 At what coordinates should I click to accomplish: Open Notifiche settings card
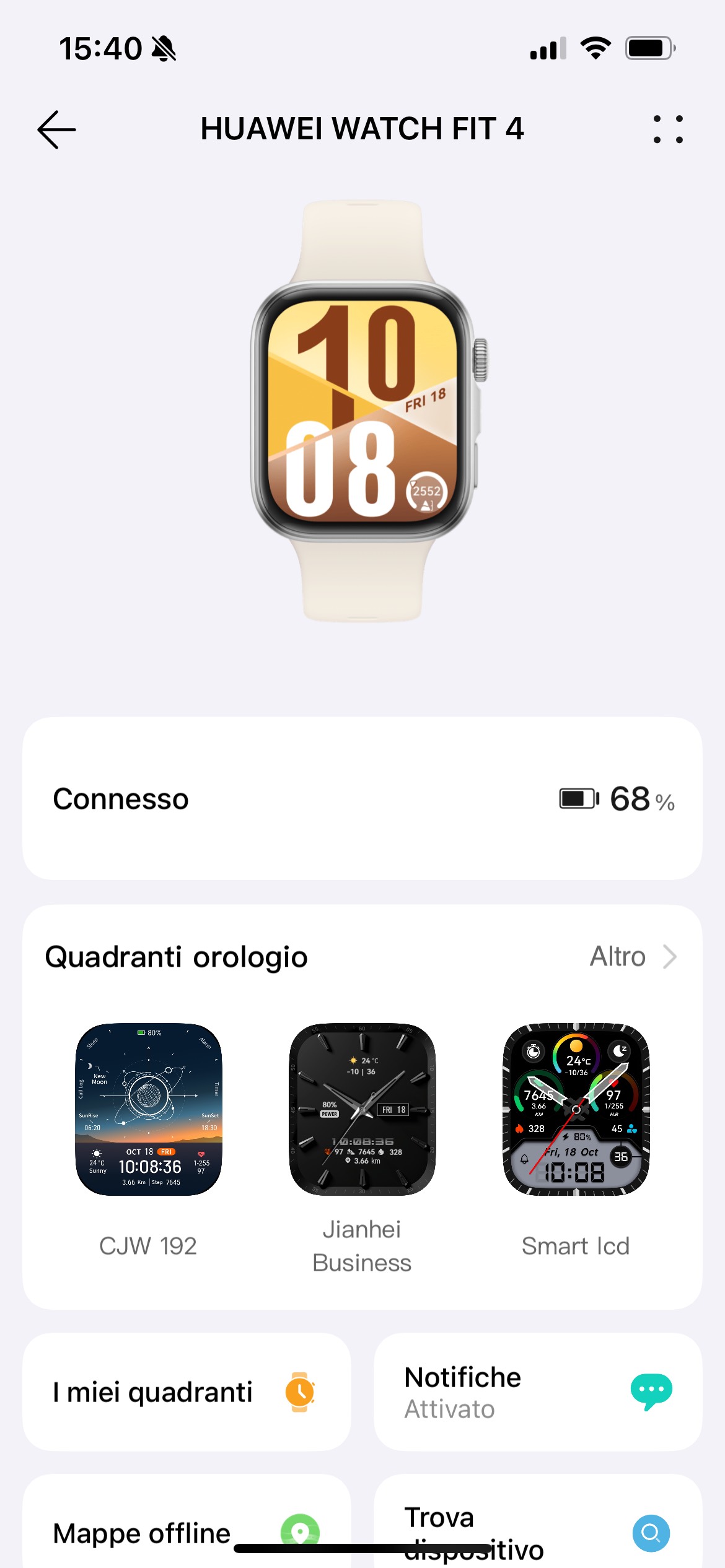pos(537,1392)
